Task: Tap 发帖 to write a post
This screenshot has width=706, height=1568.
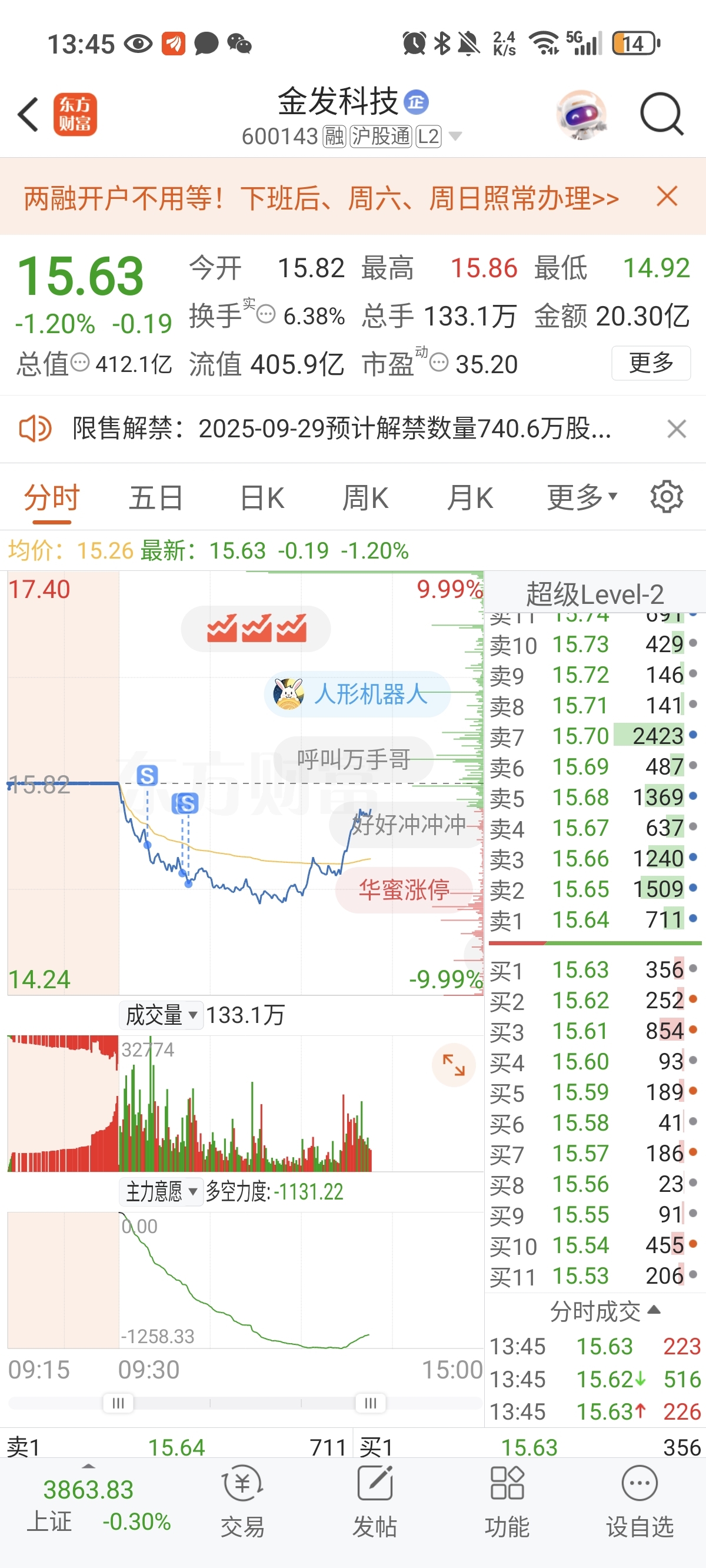Action: pyautogui.click(x=375, y=1501)
